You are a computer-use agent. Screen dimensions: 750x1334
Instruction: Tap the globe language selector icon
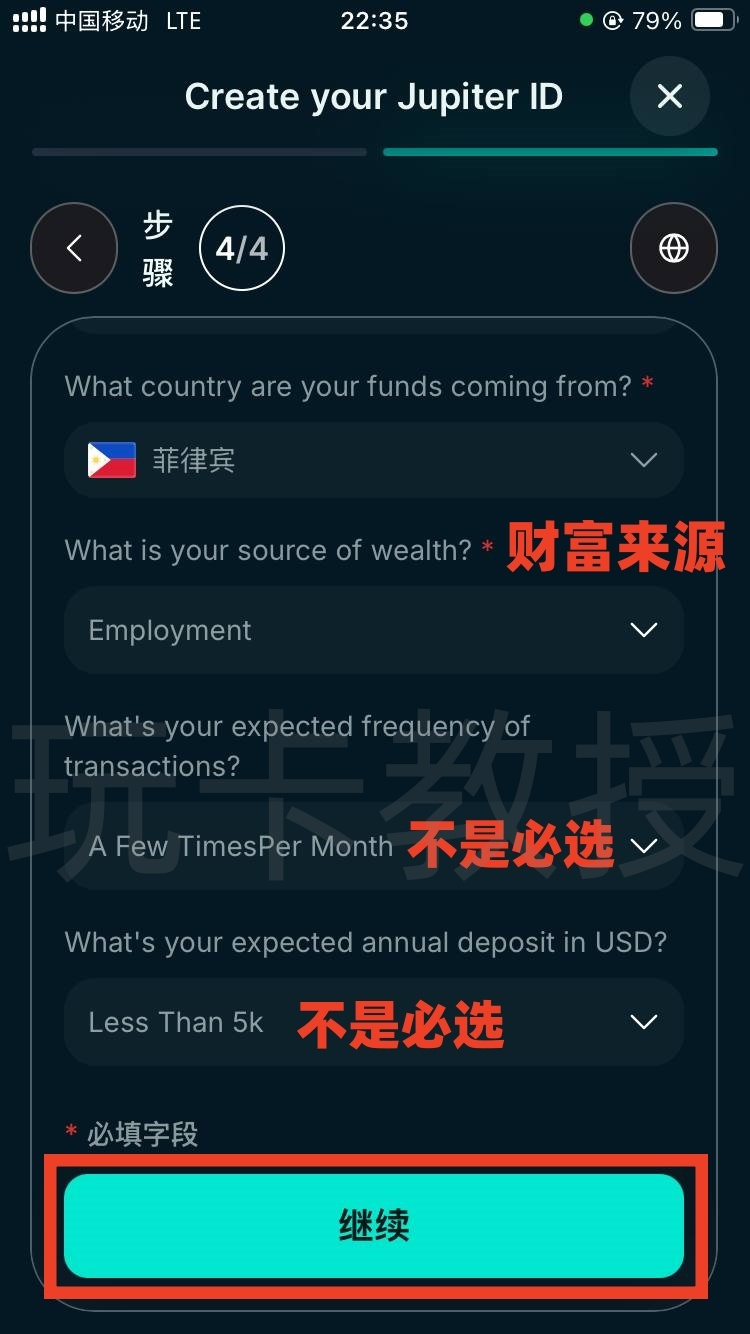click(674, 248)
